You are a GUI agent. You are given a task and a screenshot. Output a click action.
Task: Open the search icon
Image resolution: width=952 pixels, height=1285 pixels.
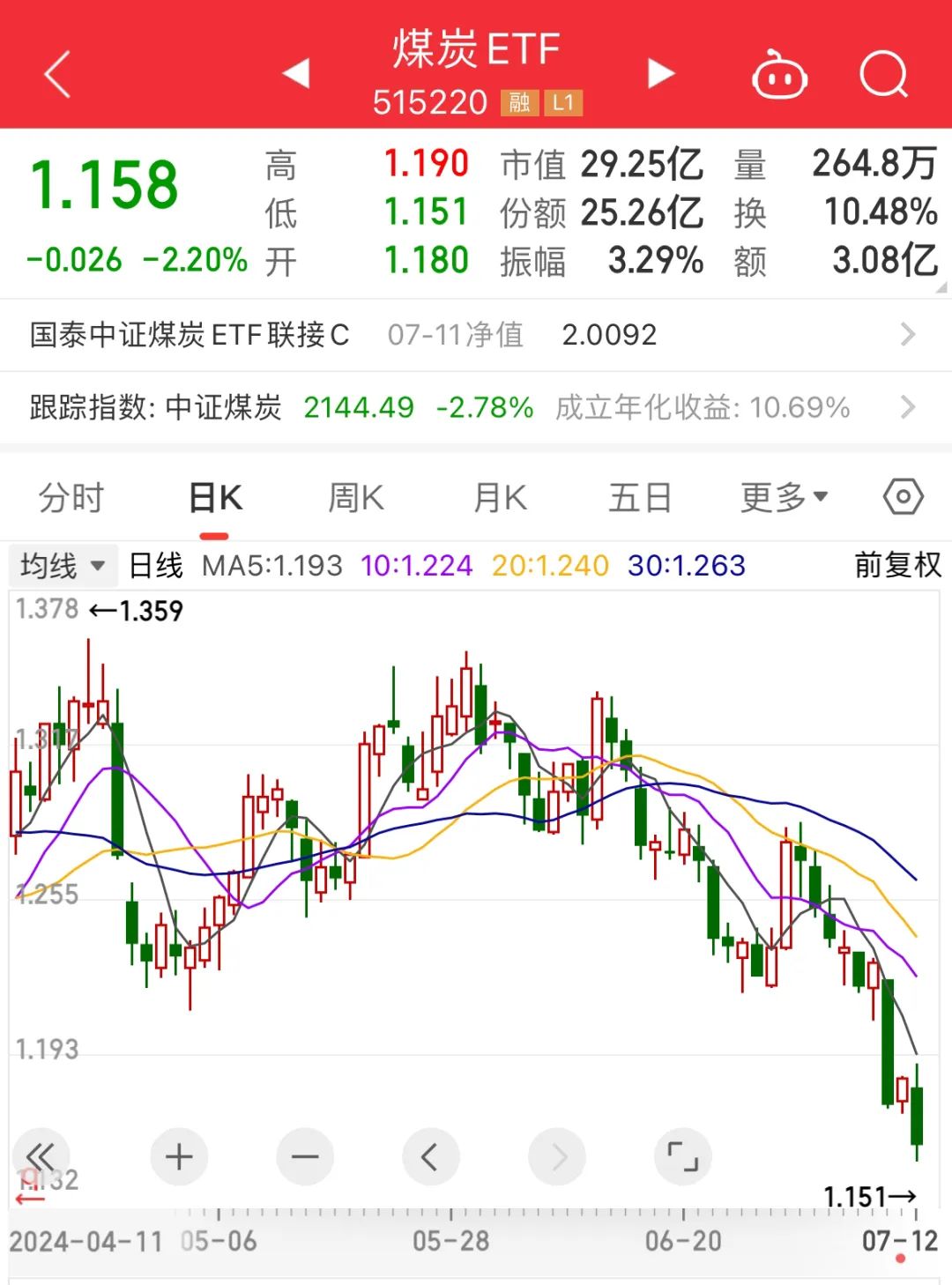tap(882, 74)
